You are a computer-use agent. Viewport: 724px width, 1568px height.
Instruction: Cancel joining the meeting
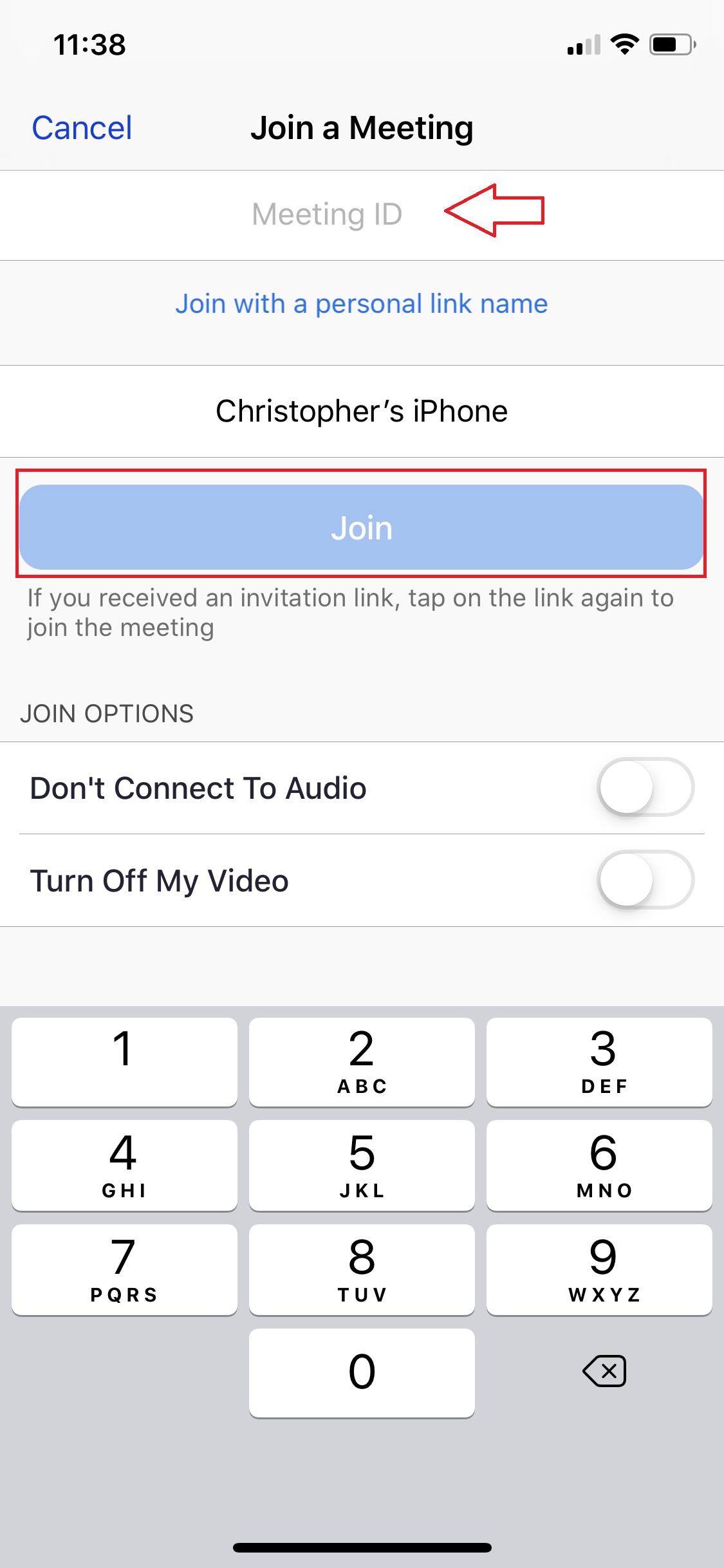pyautogui.click(x=82, y=128)
